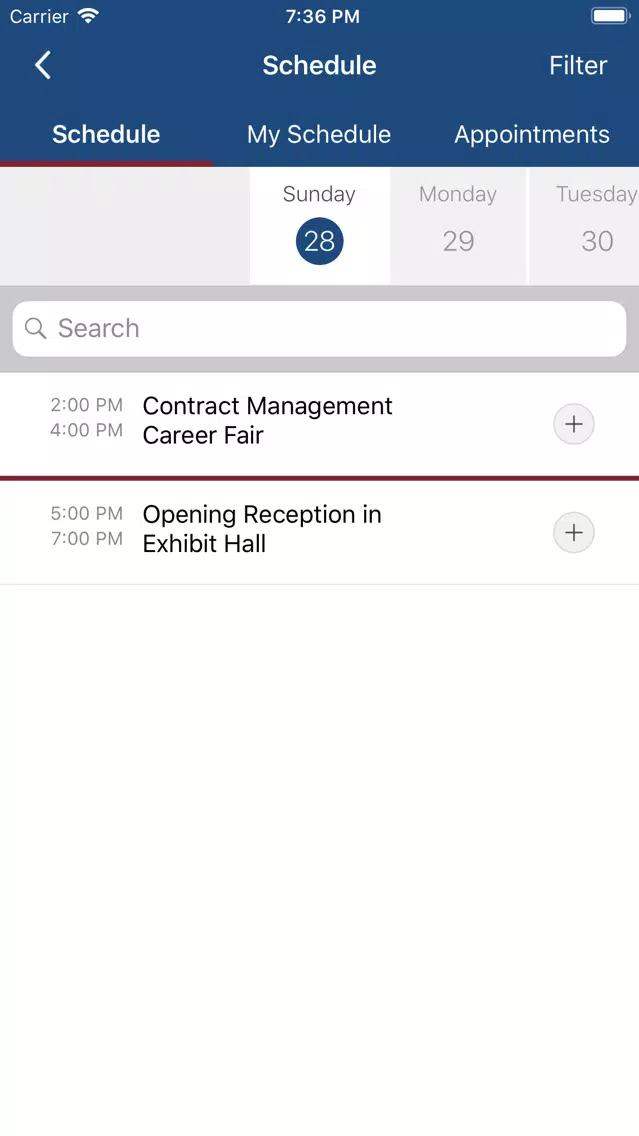Go back using the back arrow
639x1136 pixels.
43,65
